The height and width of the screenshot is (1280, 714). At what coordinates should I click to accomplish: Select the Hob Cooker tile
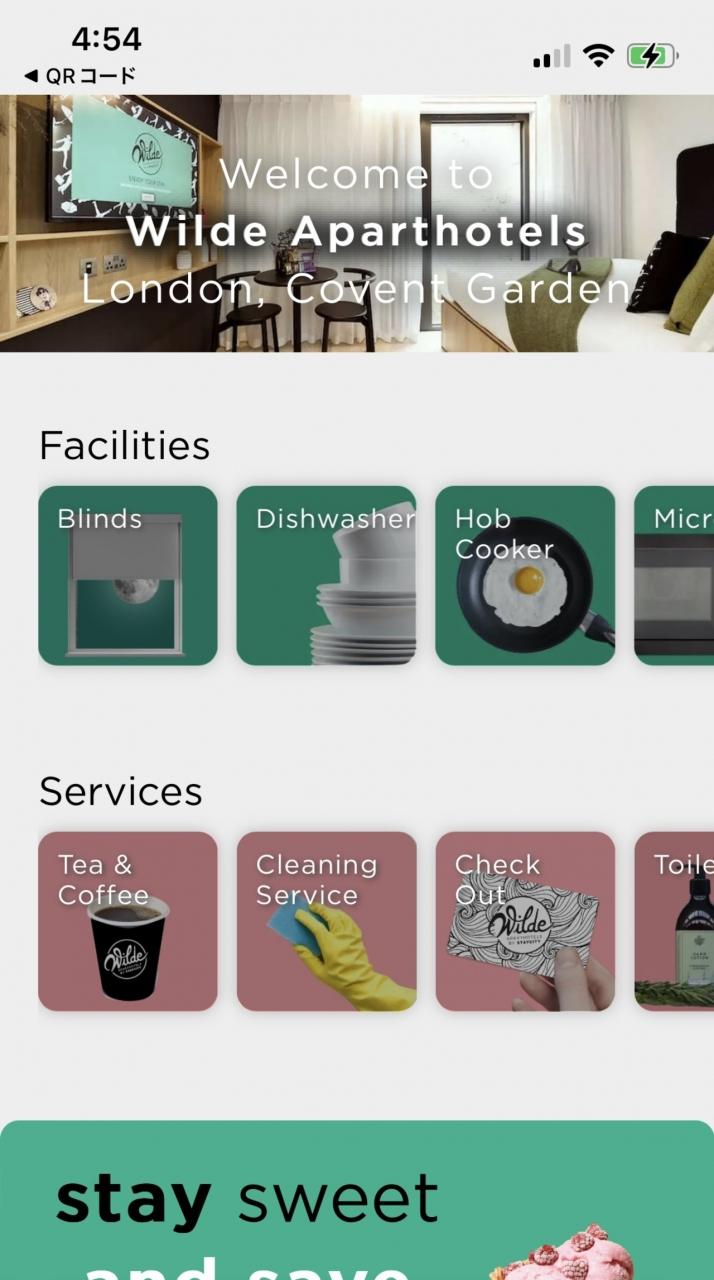coord(525,576)
